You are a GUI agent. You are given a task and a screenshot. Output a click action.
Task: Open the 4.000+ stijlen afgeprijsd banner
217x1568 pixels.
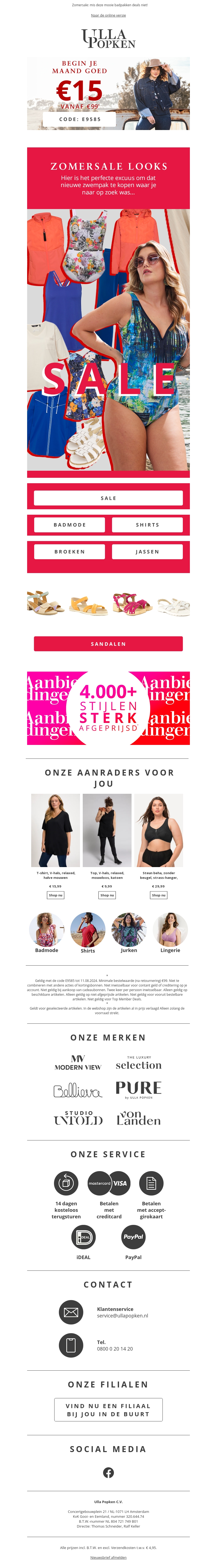point(108,708)
